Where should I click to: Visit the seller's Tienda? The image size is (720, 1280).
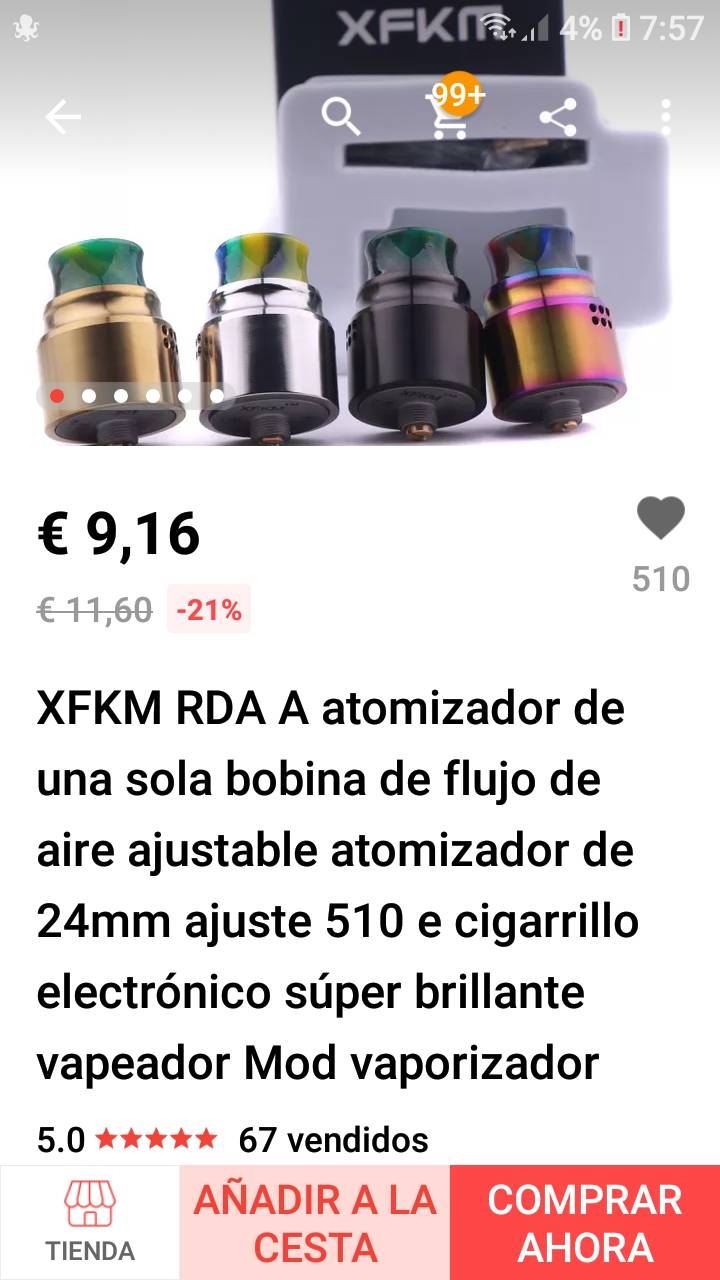pyautogui.click(x=90, y=1222)
